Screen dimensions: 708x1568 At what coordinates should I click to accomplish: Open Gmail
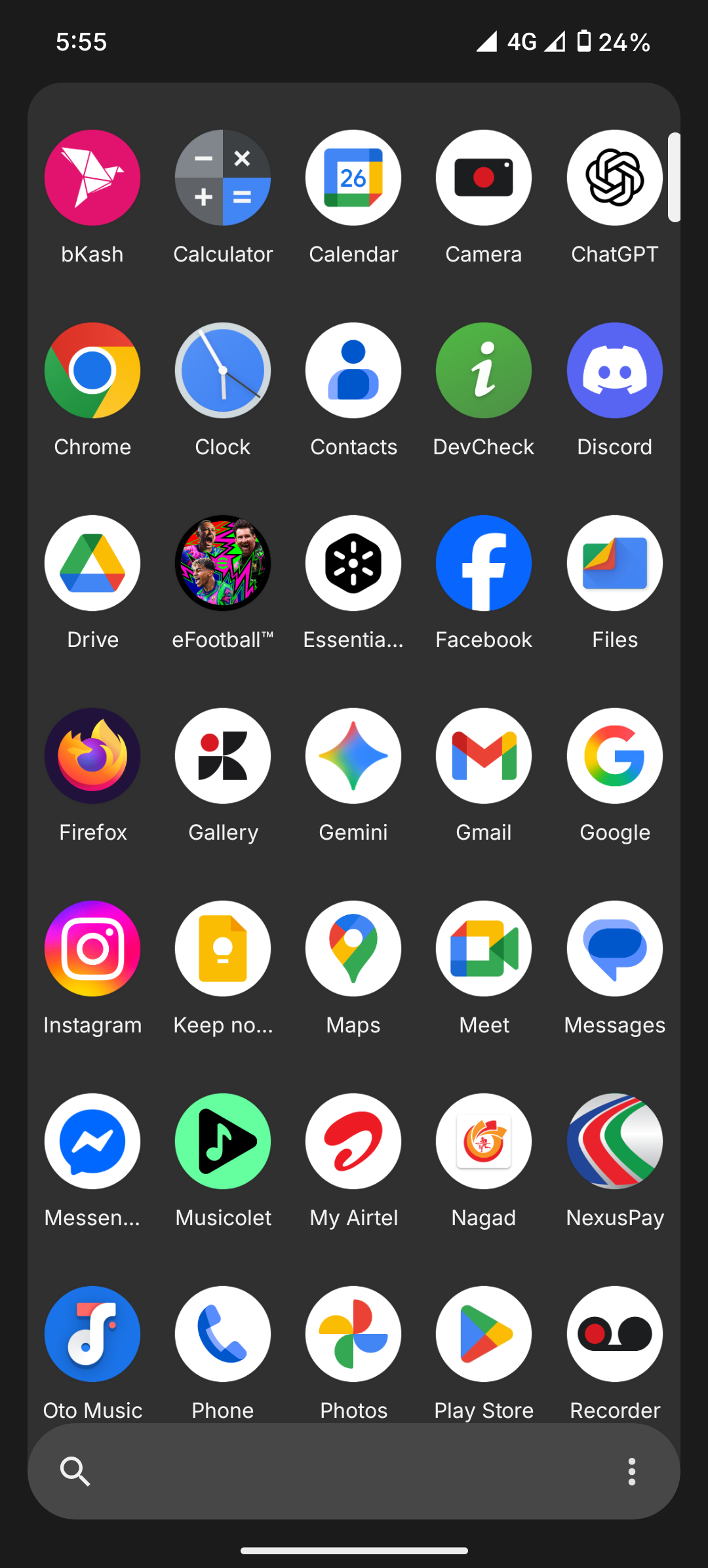click(484, 756)
